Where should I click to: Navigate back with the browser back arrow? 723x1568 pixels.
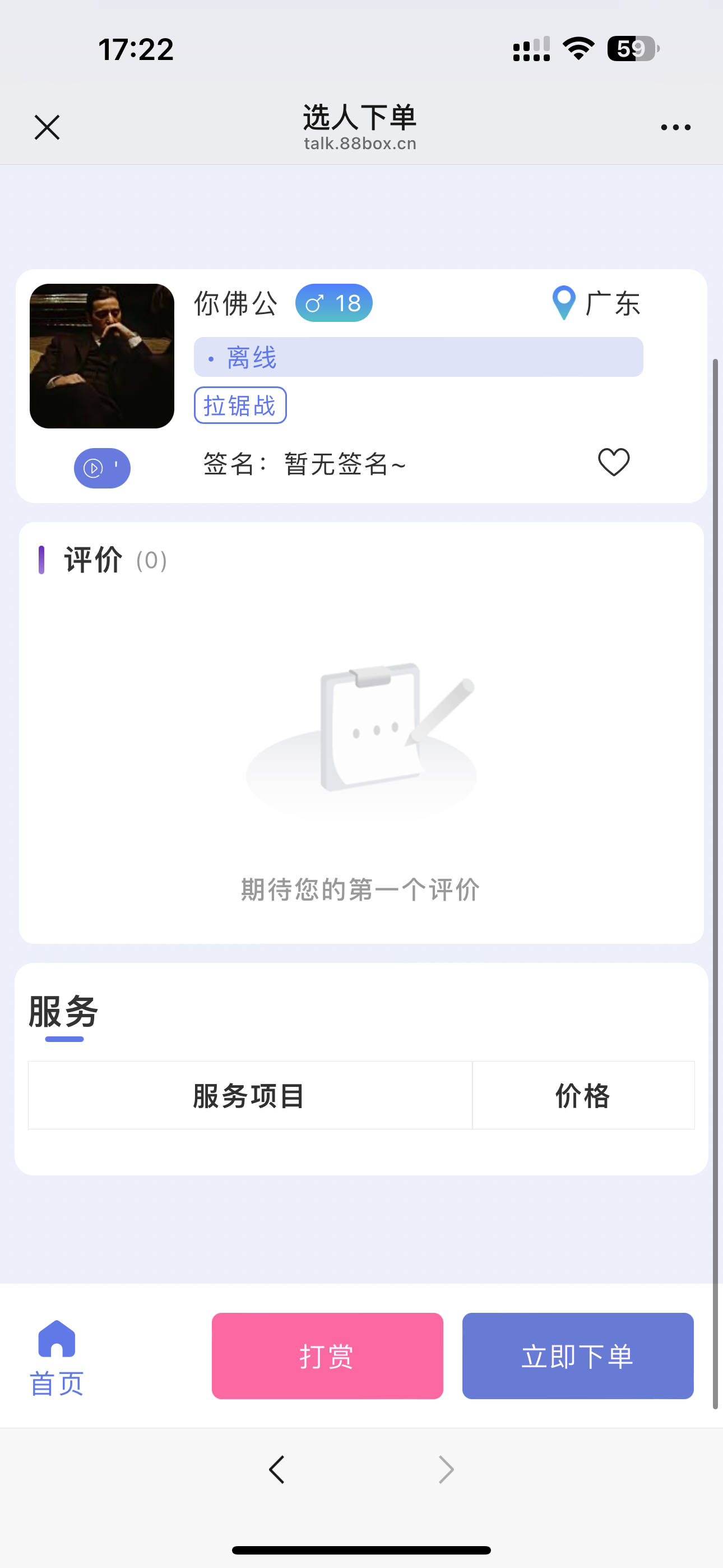click(277, 1469)
